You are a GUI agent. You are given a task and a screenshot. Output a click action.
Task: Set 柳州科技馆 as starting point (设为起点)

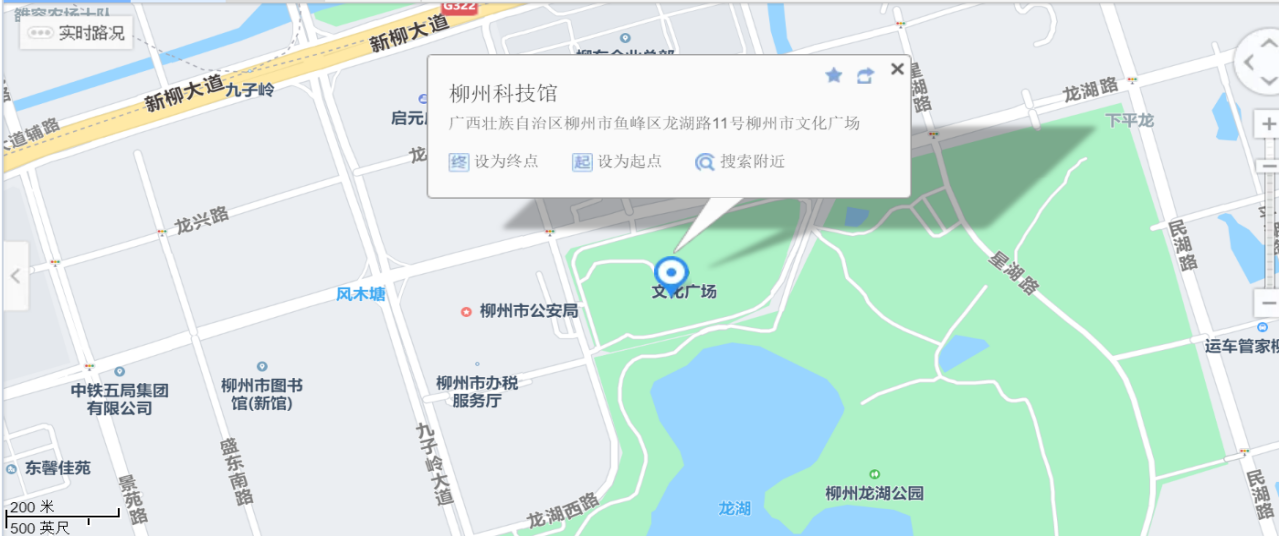(617, 161)
